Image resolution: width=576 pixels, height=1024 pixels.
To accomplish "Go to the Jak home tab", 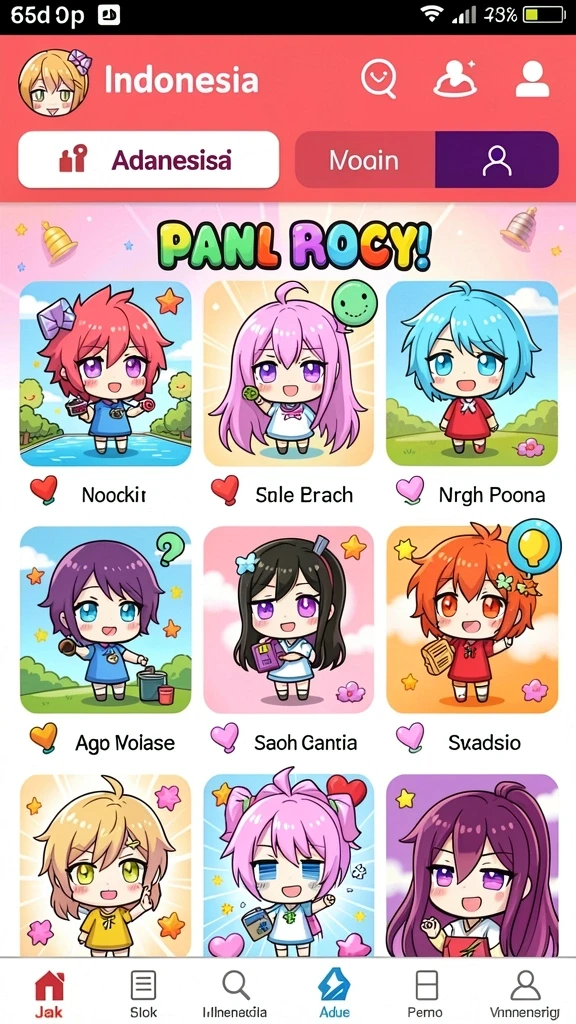I will tap(50, 993).
